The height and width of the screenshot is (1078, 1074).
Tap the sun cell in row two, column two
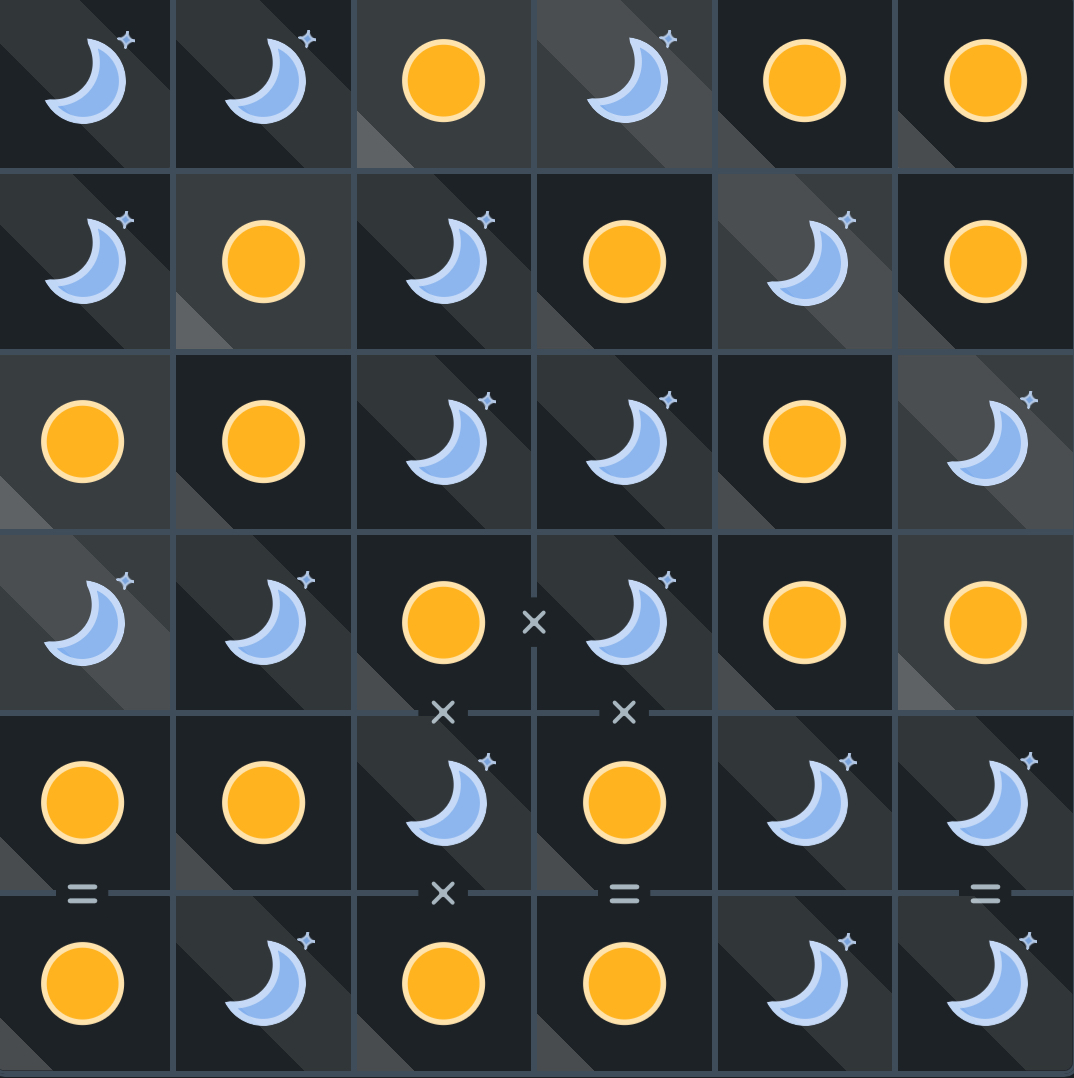(x=263, y=262)
